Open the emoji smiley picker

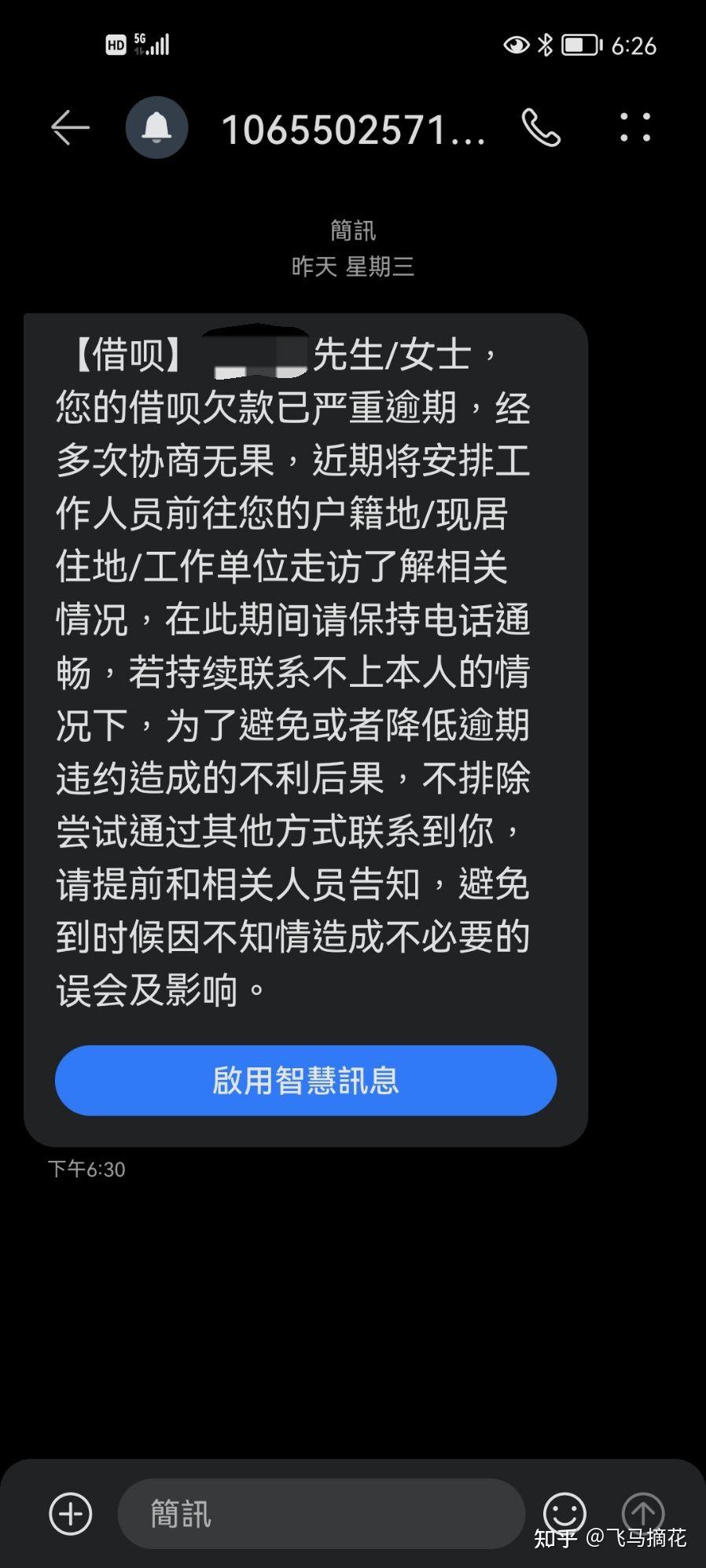[564, 1513]
